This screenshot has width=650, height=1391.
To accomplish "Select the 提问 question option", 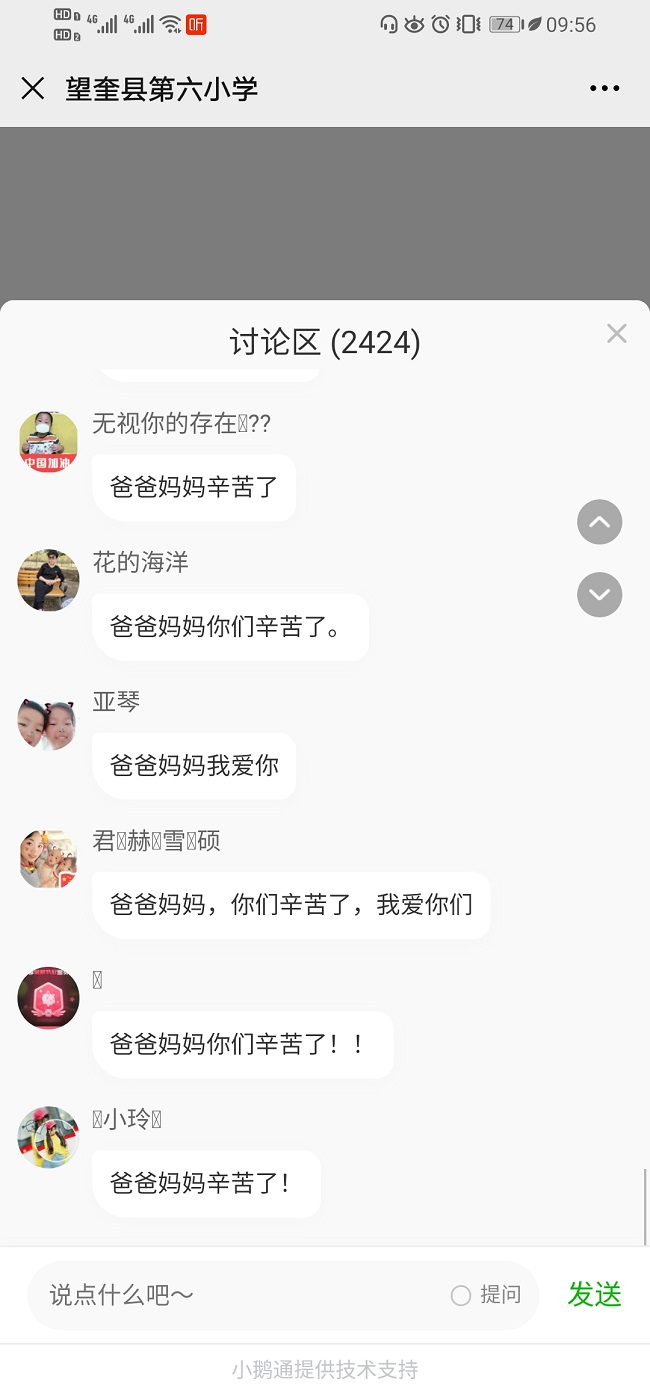I will pos(487,1295).
